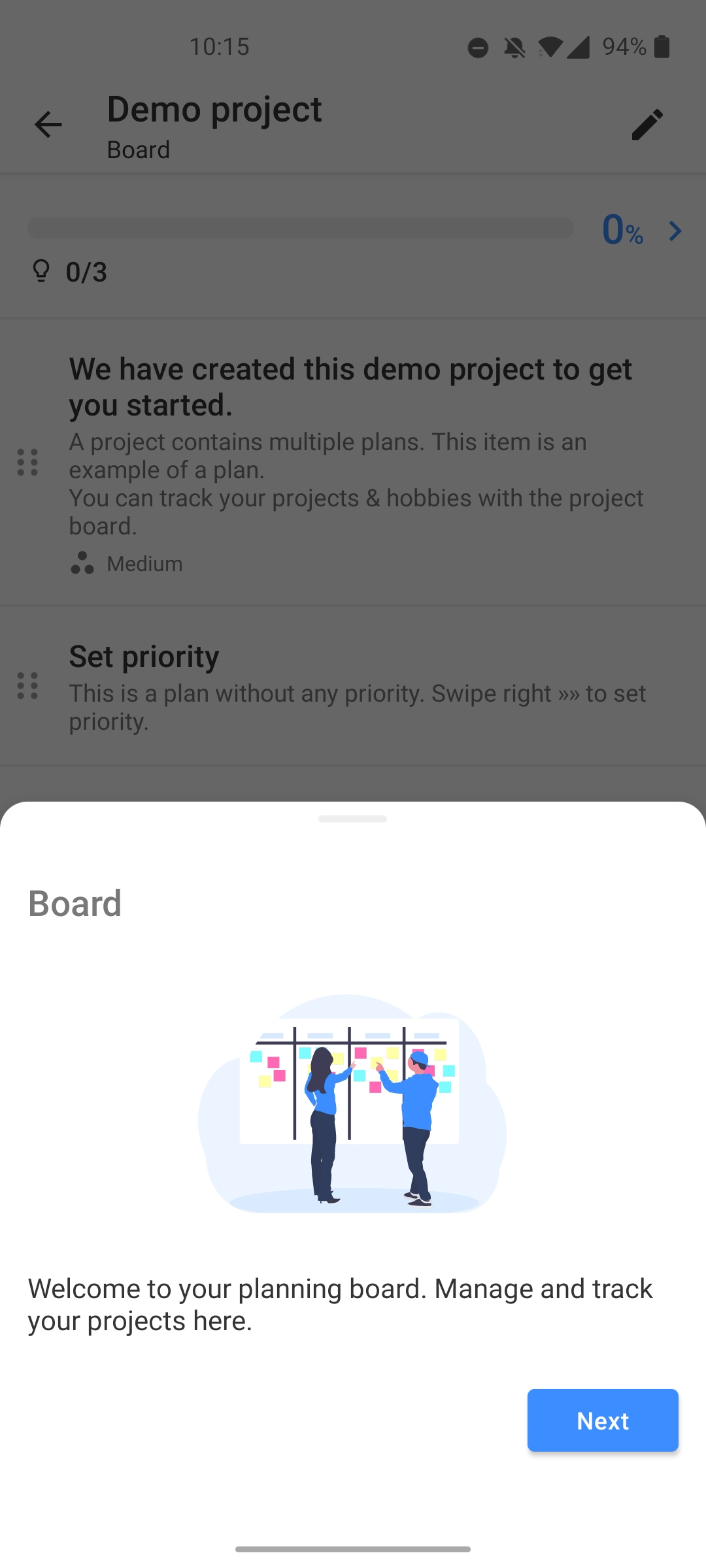The height and width of the screenshot is (1568, 706).
Task: Tap the Set priority plan title
Action: coord(144,656)
